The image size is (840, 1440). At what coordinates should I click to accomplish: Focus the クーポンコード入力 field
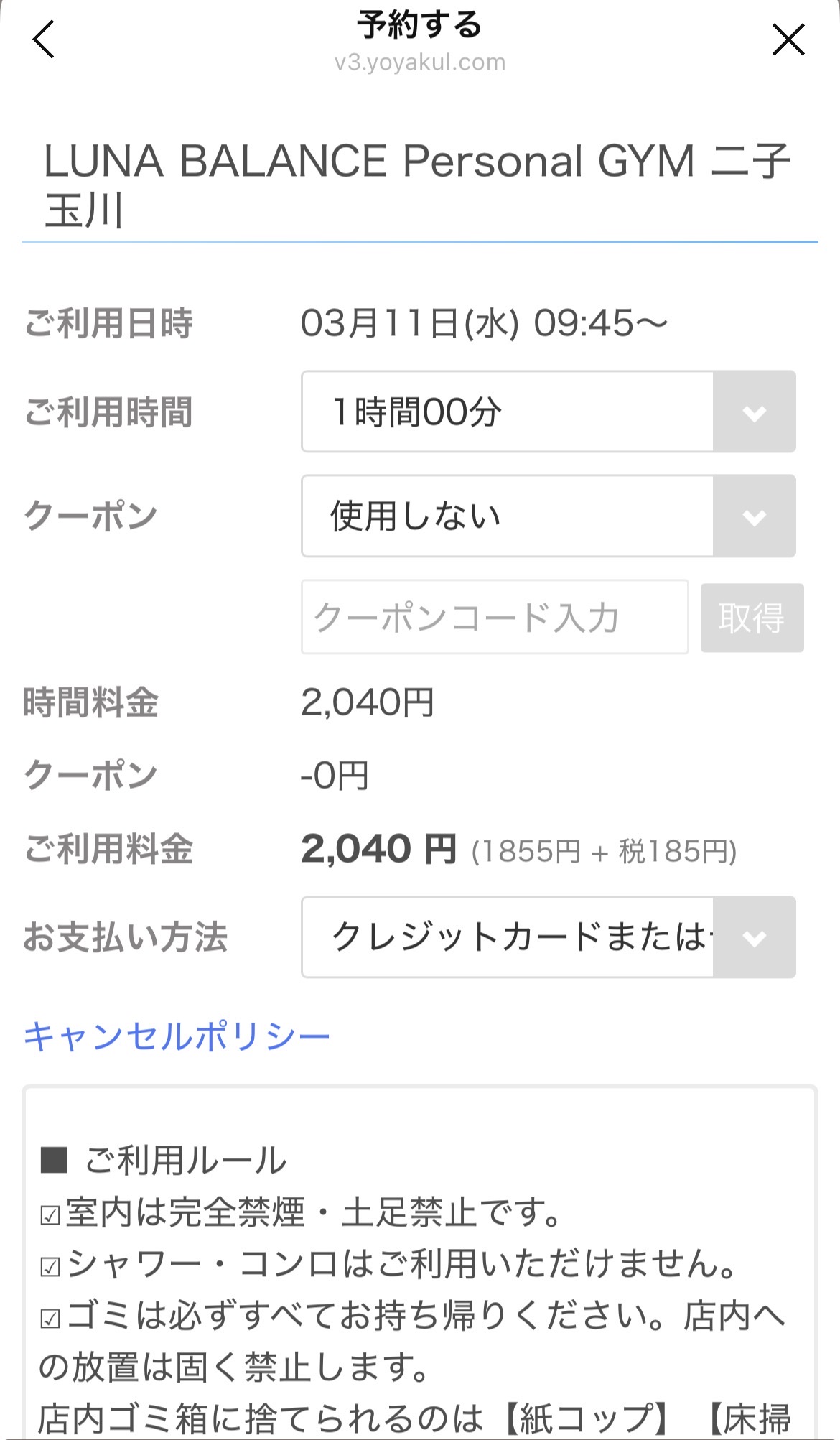pos(495,618)
